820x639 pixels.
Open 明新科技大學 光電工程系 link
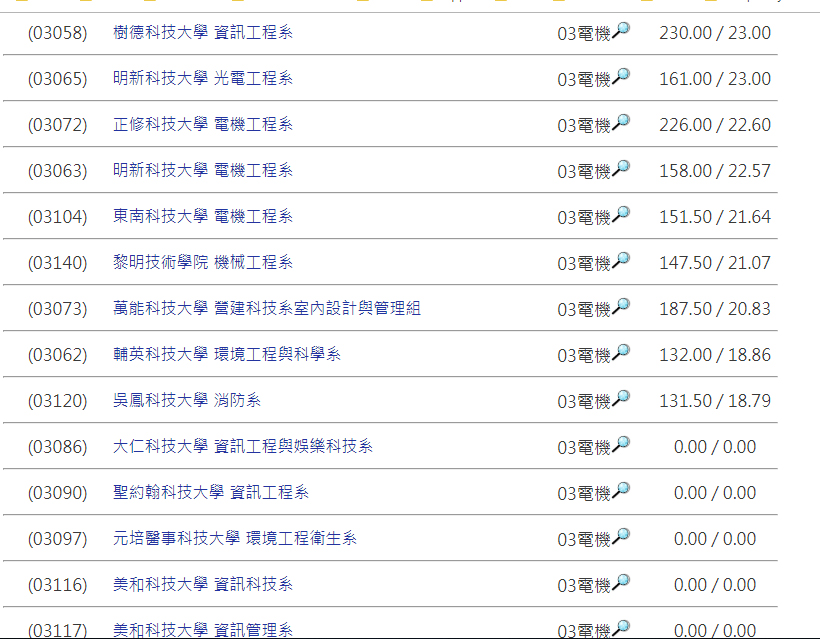tap(202, 79)
